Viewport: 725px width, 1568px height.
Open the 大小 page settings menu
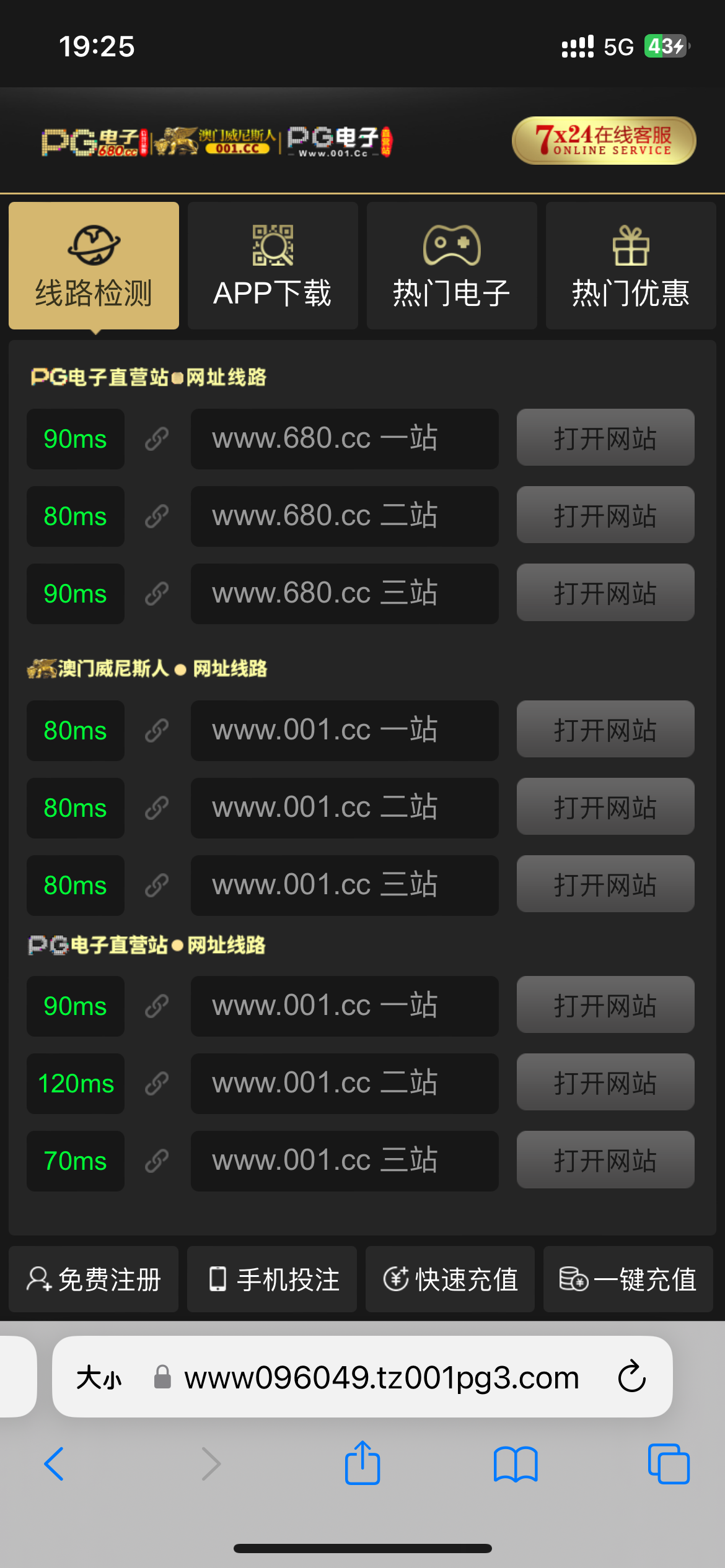click(x=99, y=1378)
